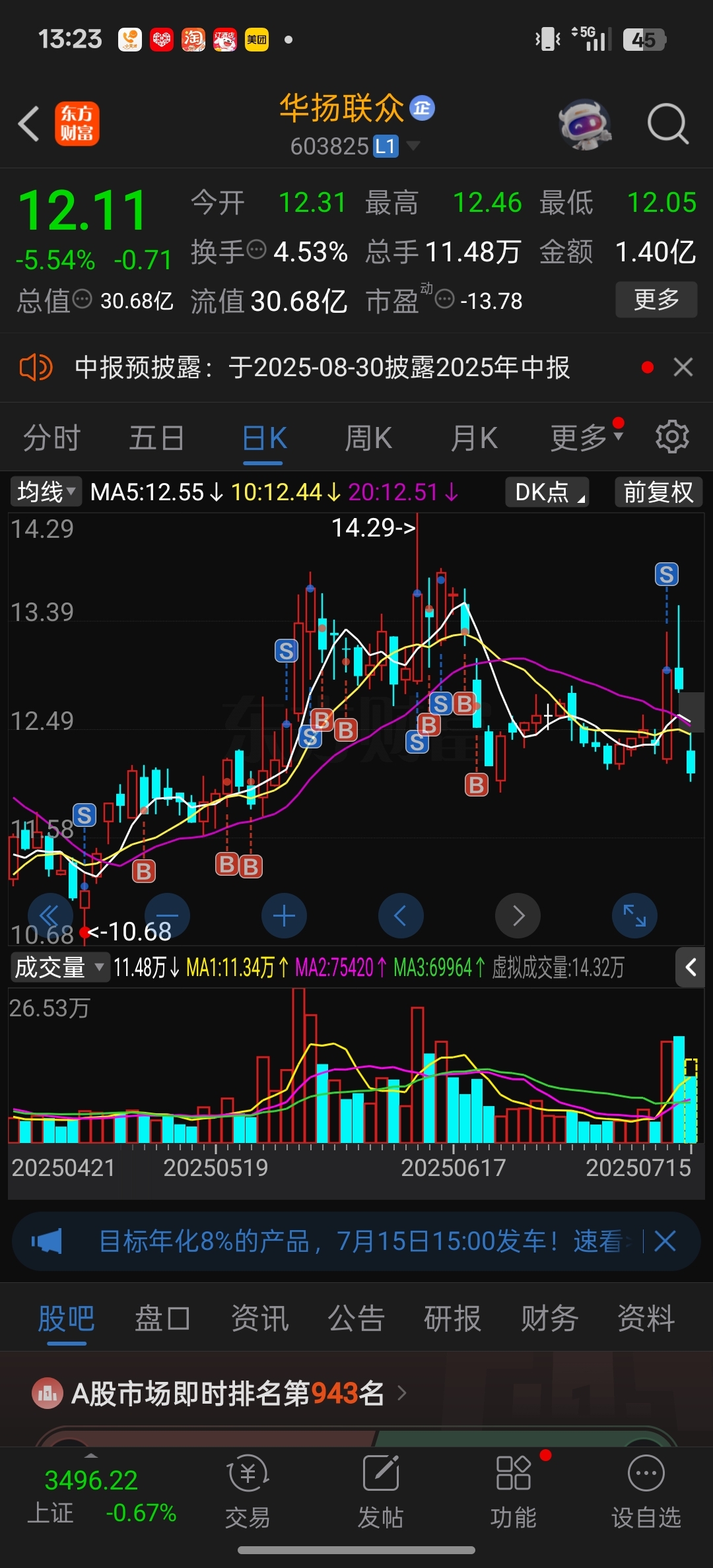
Task: Switch to 月K chart tab
Action: pos(474,438)
